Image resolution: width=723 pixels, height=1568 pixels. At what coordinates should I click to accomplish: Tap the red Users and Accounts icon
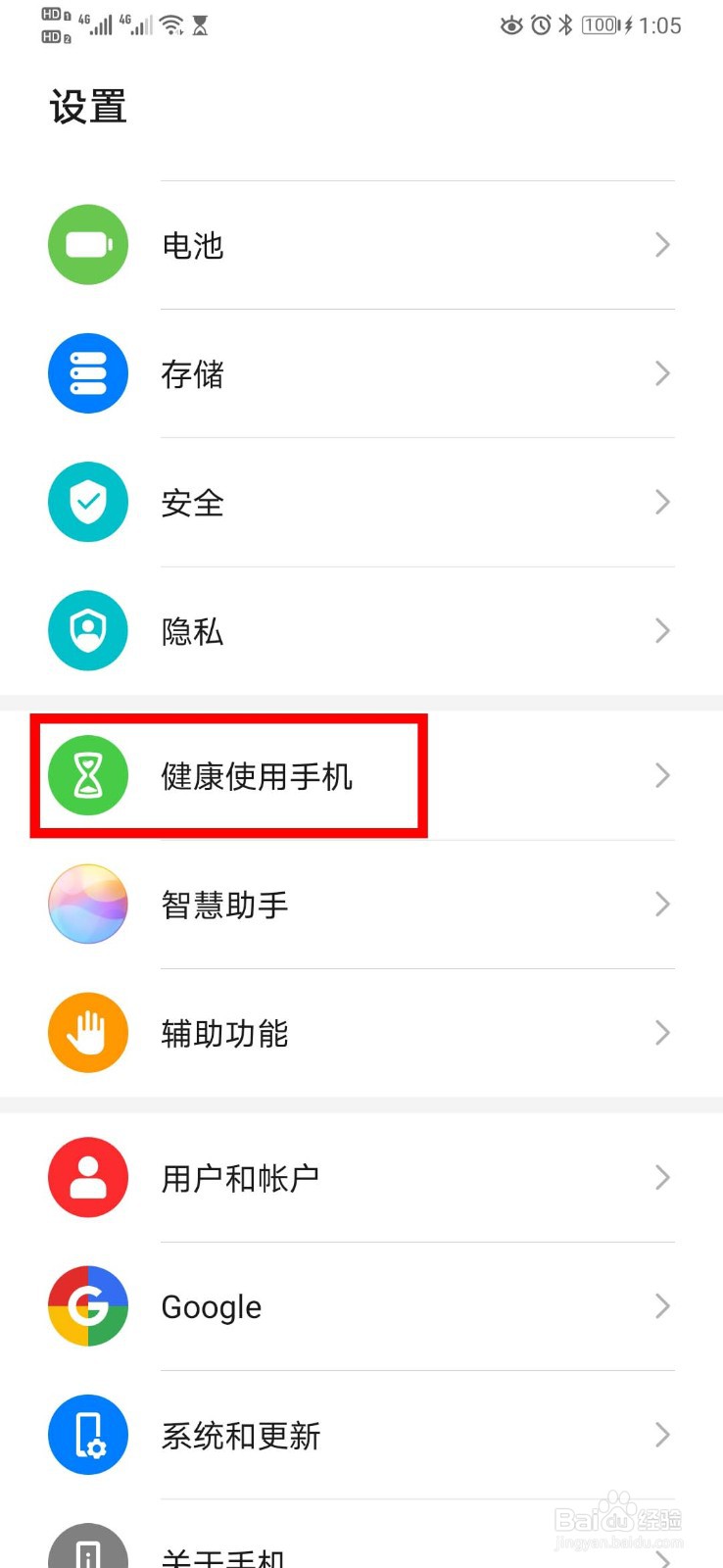tap(87, 1177)
